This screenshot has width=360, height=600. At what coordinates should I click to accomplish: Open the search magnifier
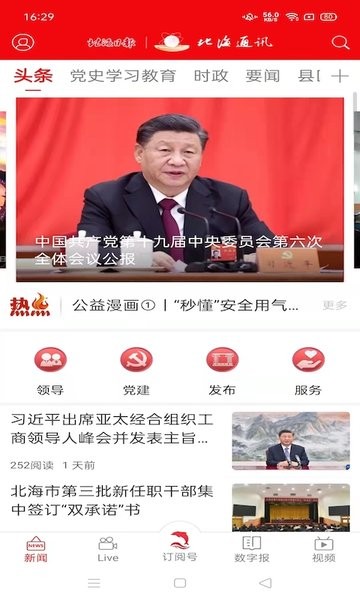click(340, 42)
